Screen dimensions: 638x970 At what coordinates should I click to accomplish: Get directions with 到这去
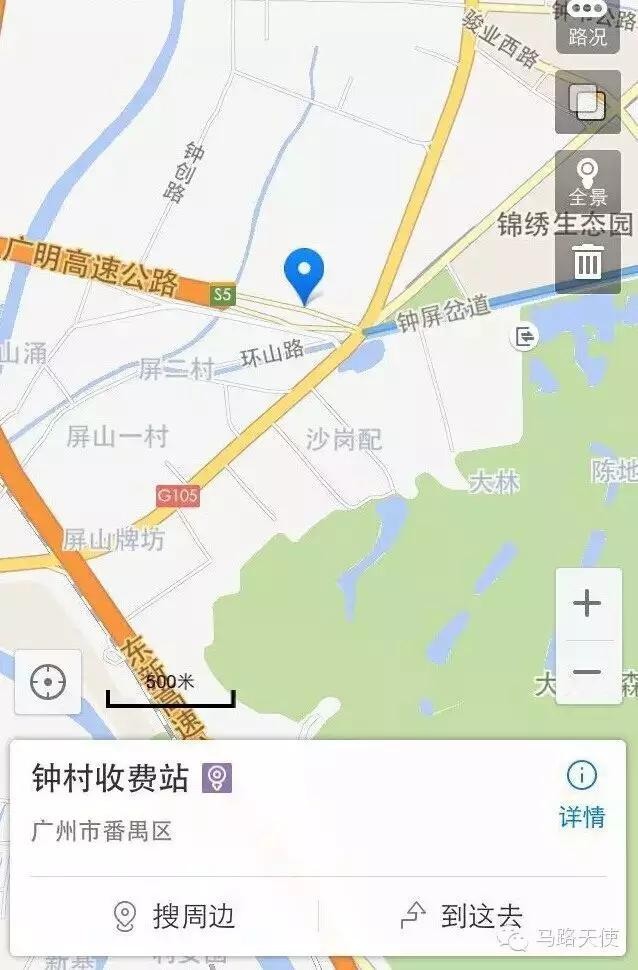(462, 915)
